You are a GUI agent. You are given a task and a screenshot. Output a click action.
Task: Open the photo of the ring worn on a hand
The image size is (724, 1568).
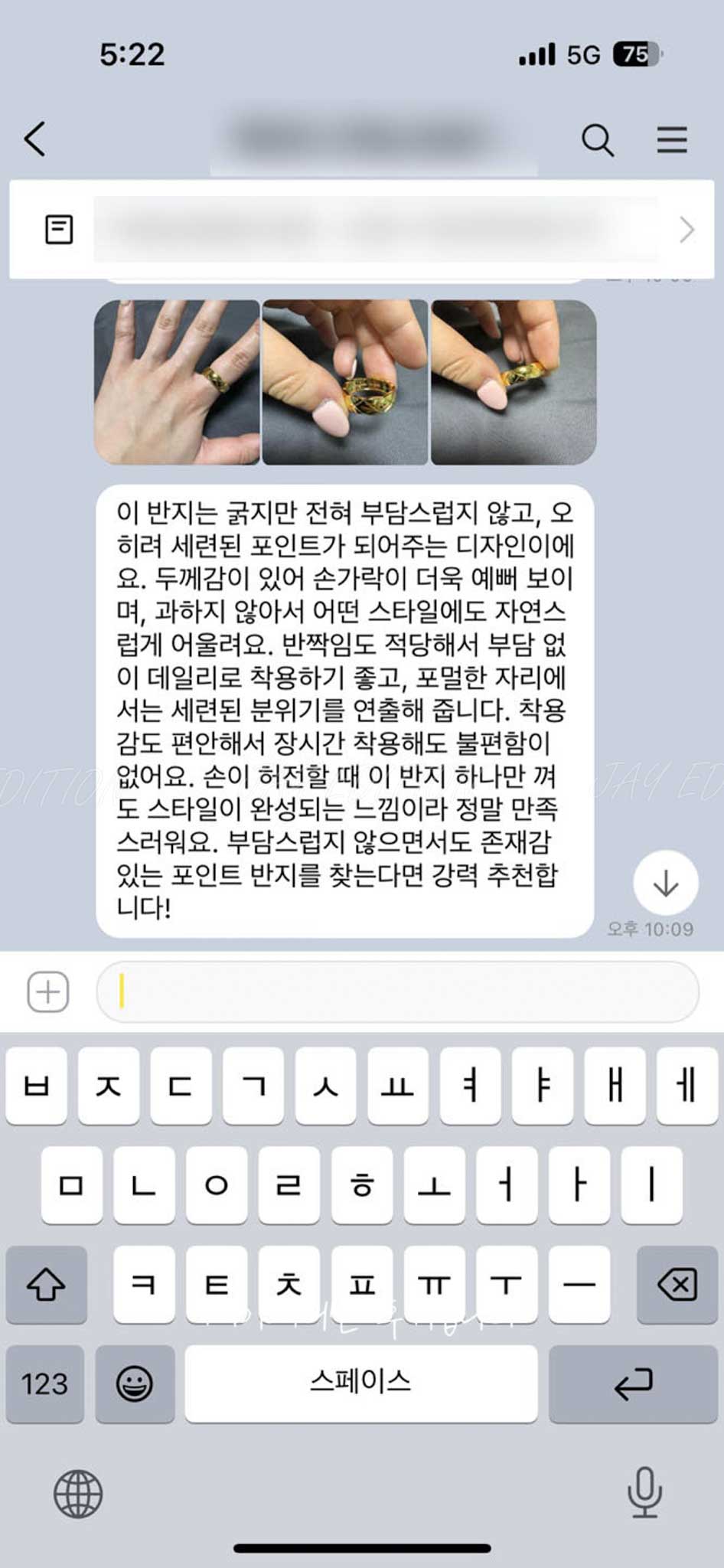(177, 382)
